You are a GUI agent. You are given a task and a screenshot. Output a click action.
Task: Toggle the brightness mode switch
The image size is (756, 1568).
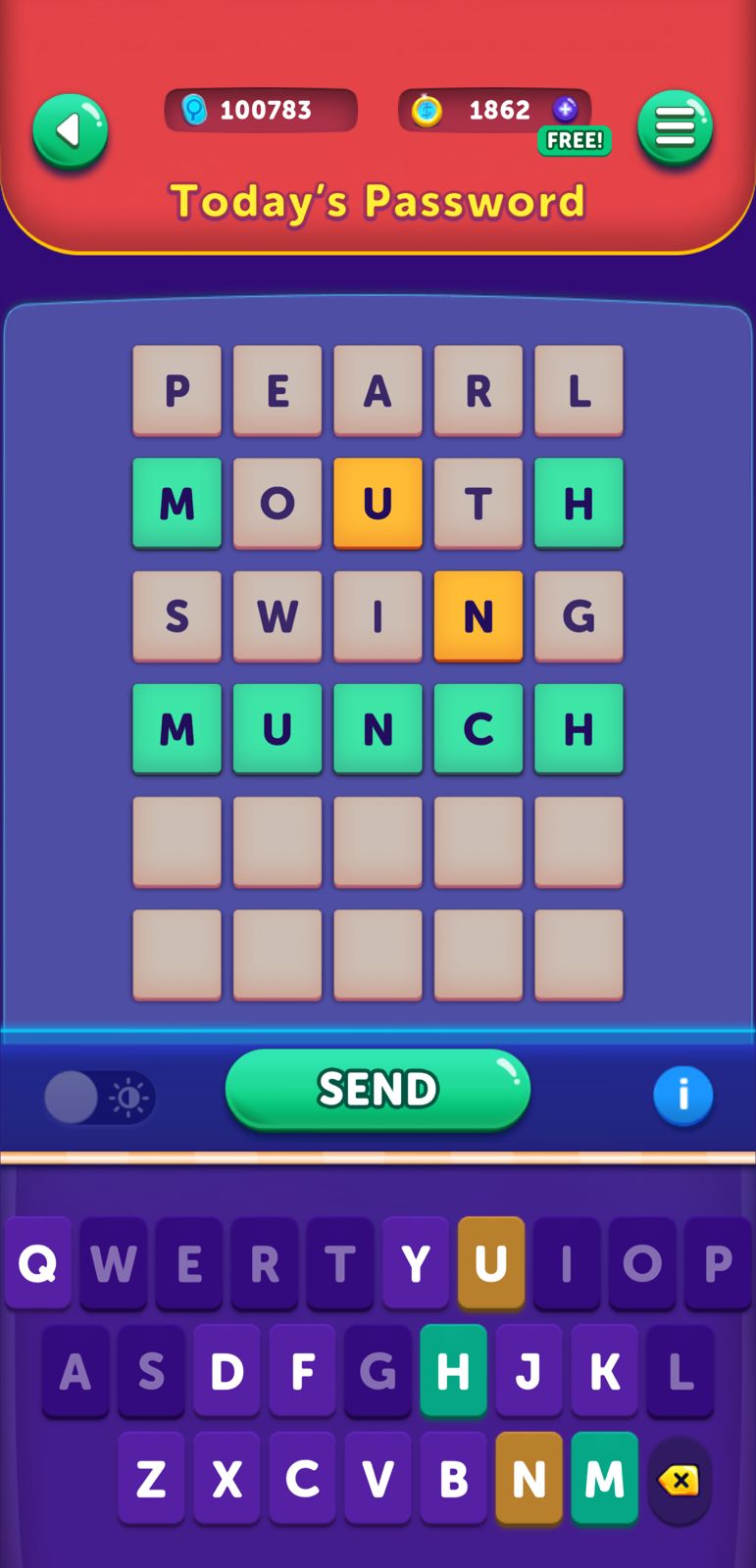click(99, 1097)
